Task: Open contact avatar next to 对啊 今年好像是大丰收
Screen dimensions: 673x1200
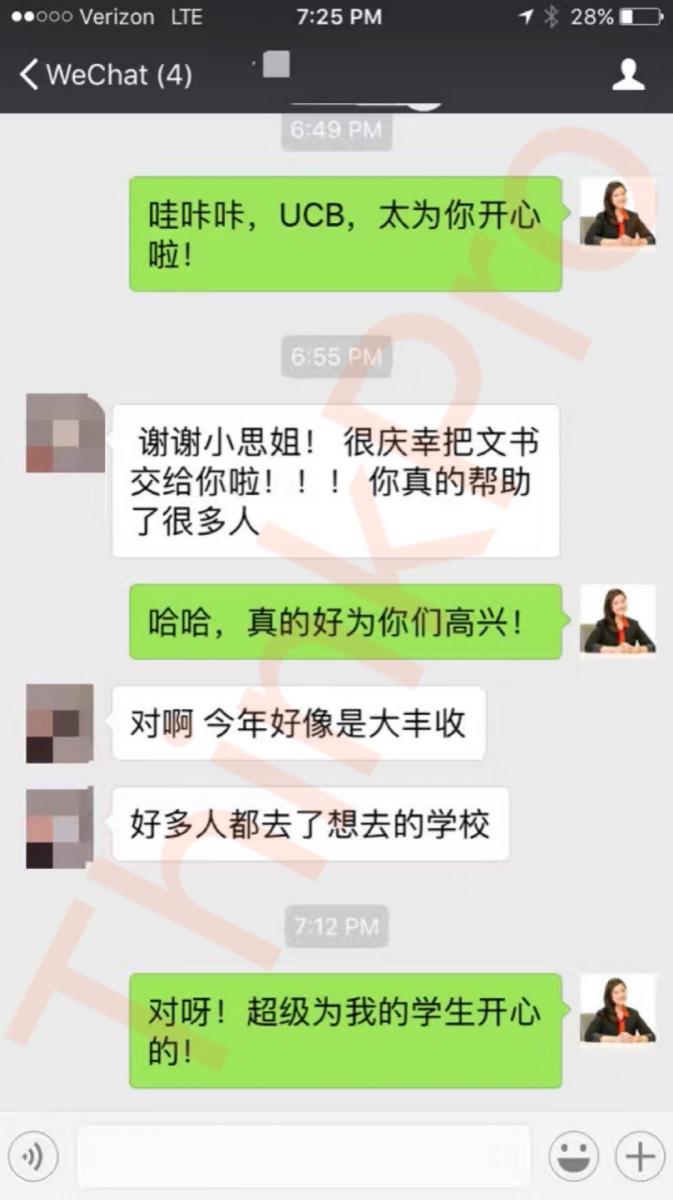Action: [x=60, y=724]
